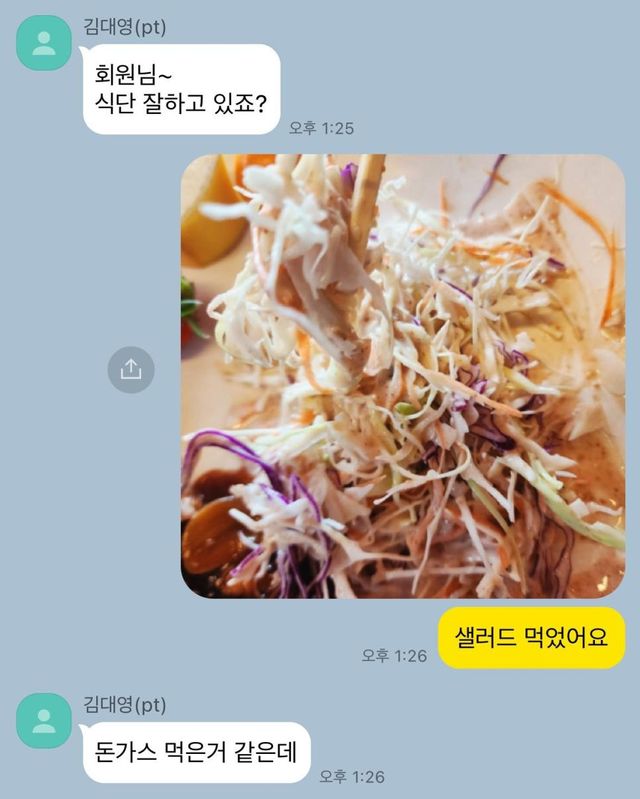Screen dimensions: 640x799
Task: Open the sent cabbage salad photo
Action: coord(402,376)
